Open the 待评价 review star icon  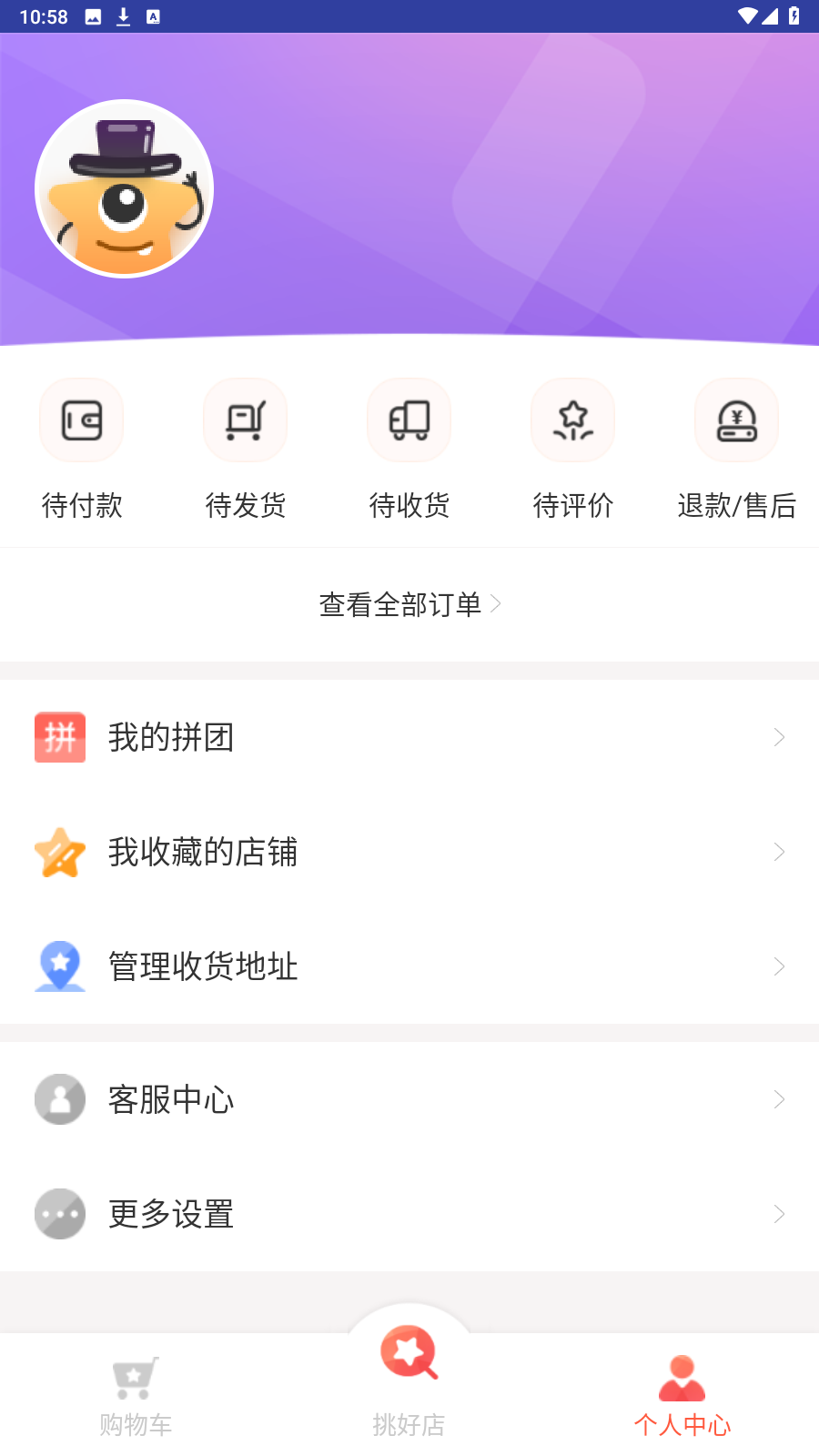pyautogui.click(x=572, y=420)
